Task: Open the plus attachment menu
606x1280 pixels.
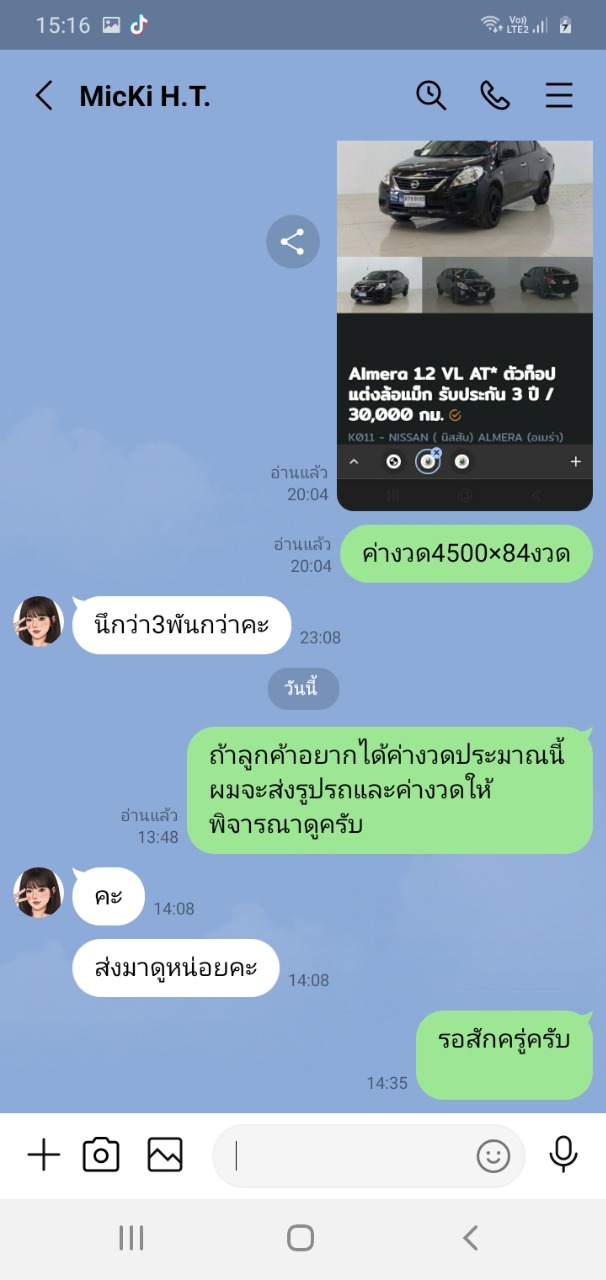Action: coord(43,1155)
